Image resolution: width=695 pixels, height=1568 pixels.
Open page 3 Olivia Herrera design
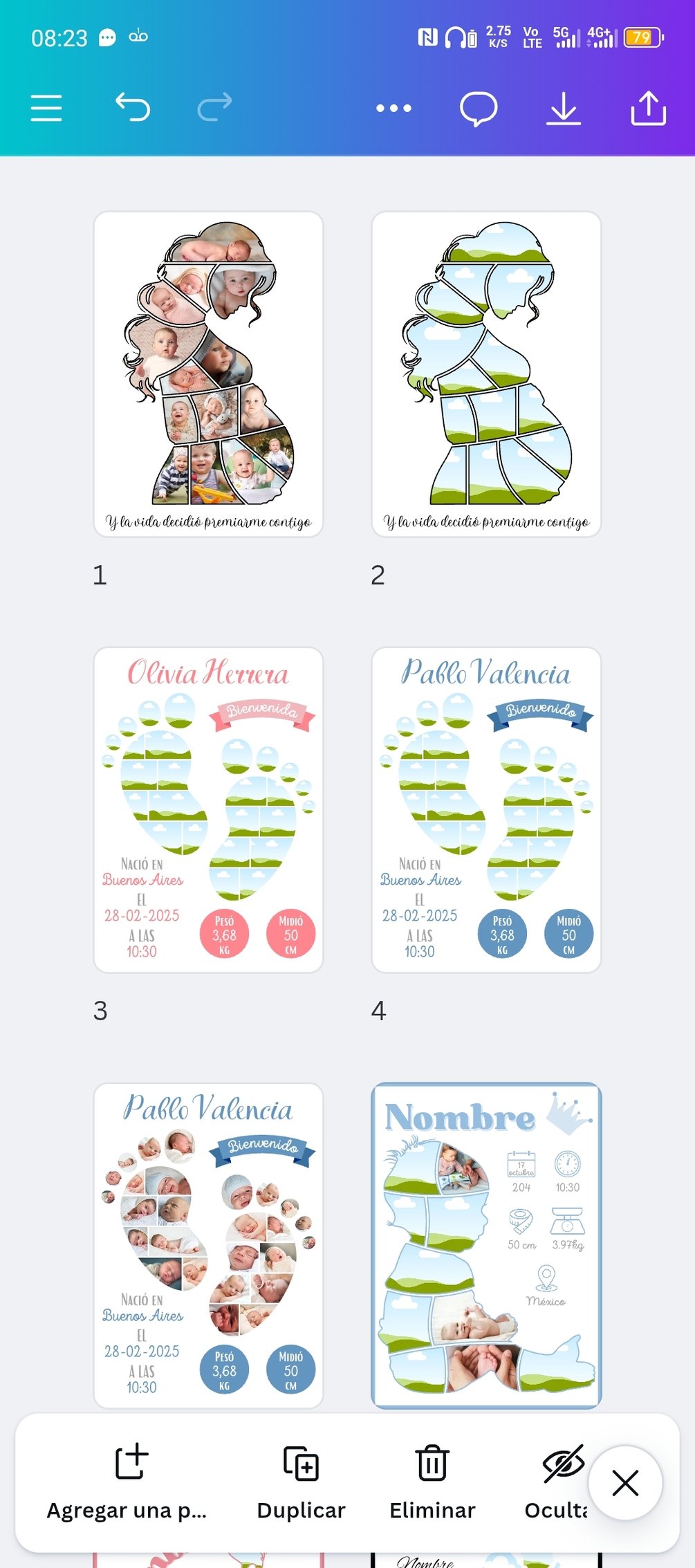click(x=208, y=809)
